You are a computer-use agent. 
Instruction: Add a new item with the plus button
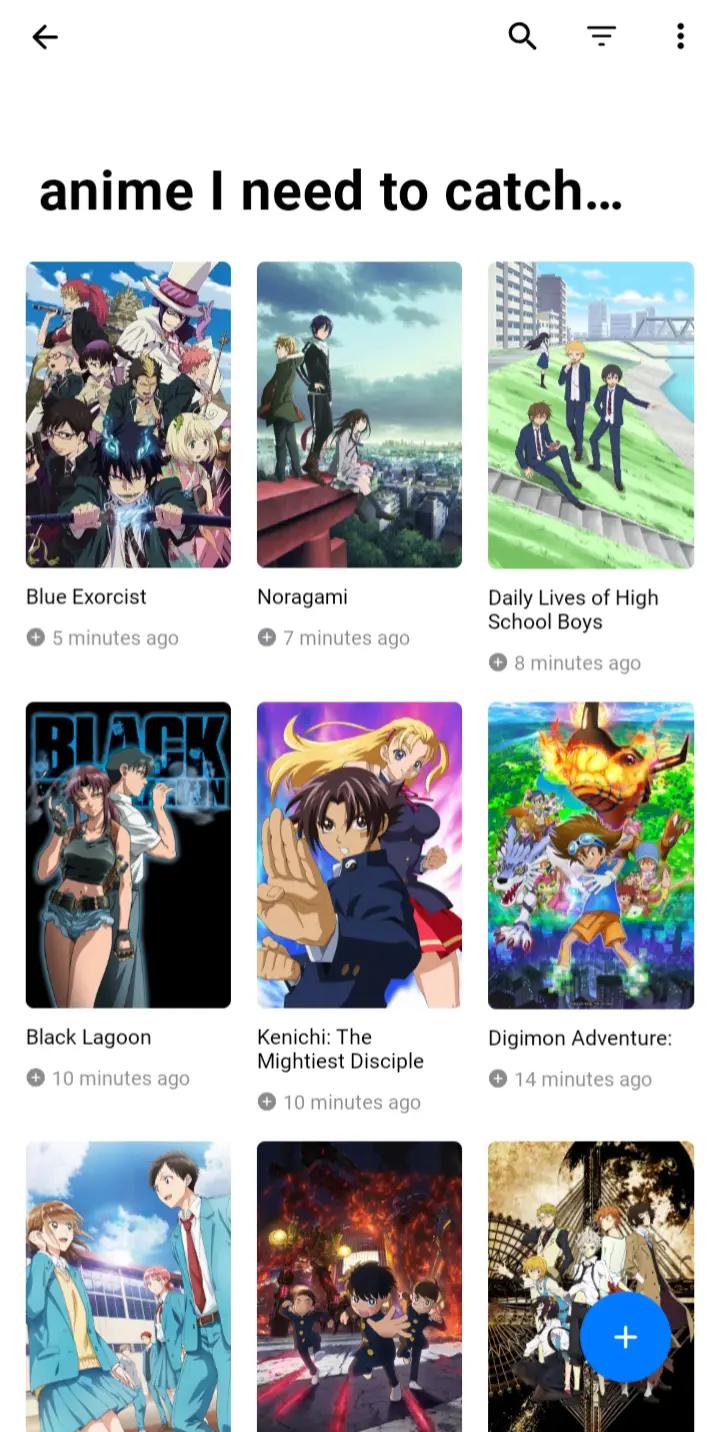click(625, 1337)
